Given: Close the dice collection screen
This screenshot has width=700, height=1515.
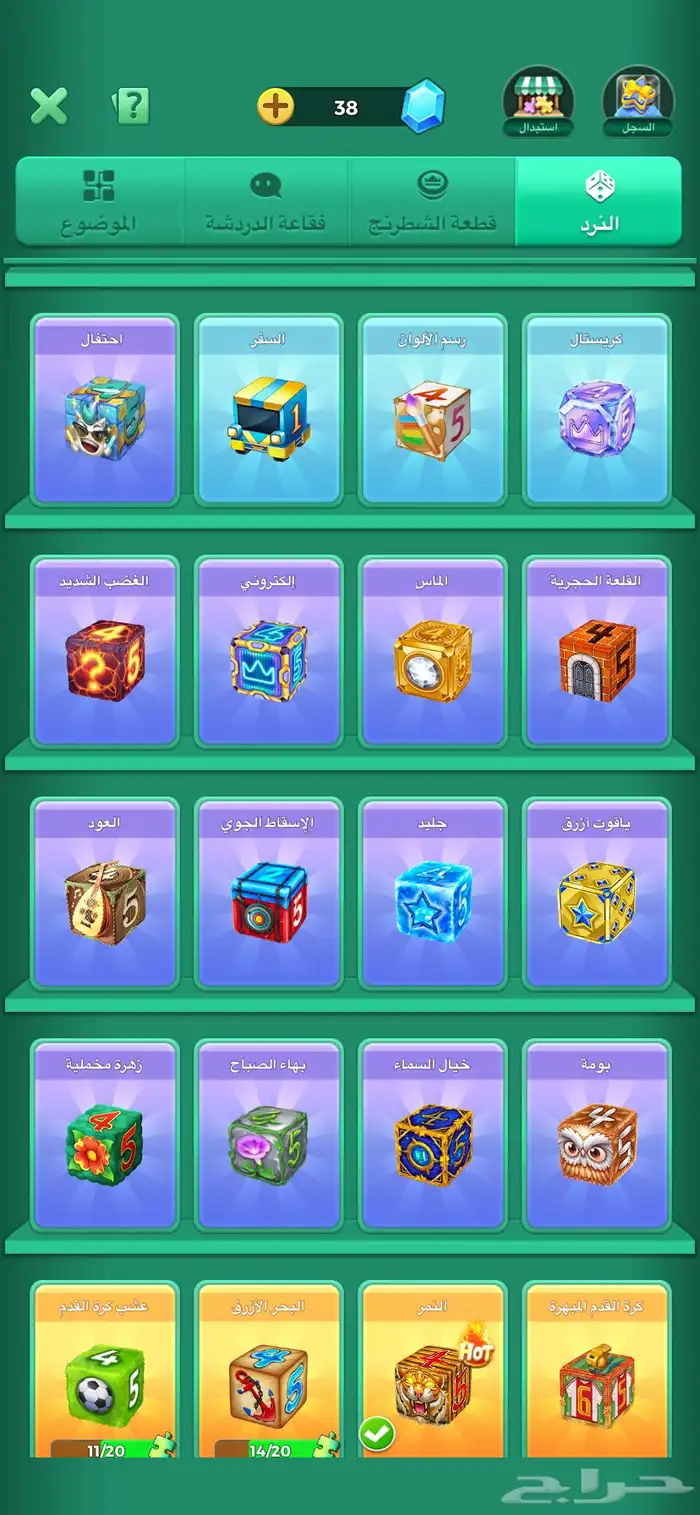Looking at the screenshot, I should [x=48, y=105].
